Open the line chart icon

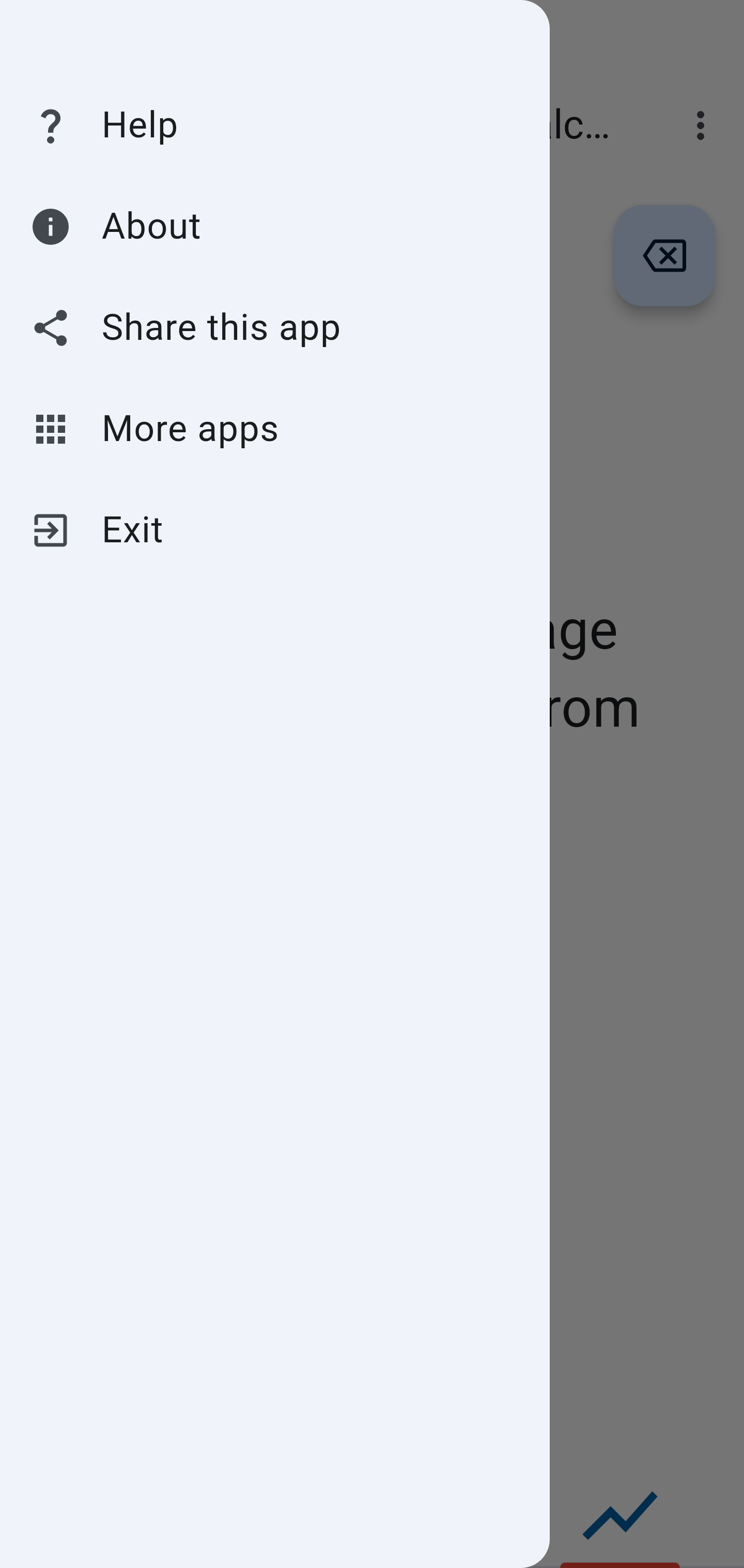click(x=620, y=1515)
